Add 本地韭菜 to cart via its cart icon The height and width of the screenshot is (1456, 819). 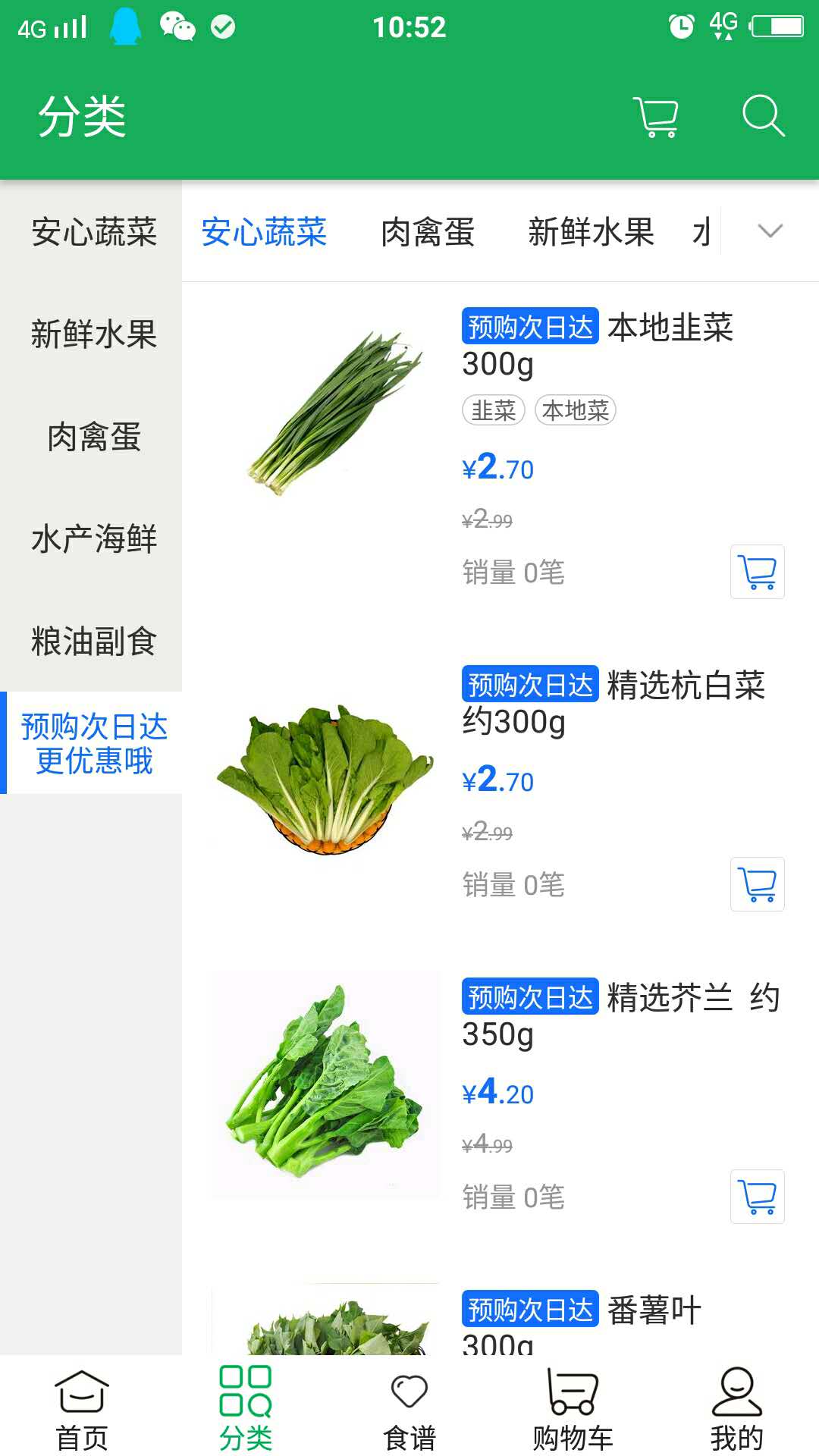tap(757, 573)
